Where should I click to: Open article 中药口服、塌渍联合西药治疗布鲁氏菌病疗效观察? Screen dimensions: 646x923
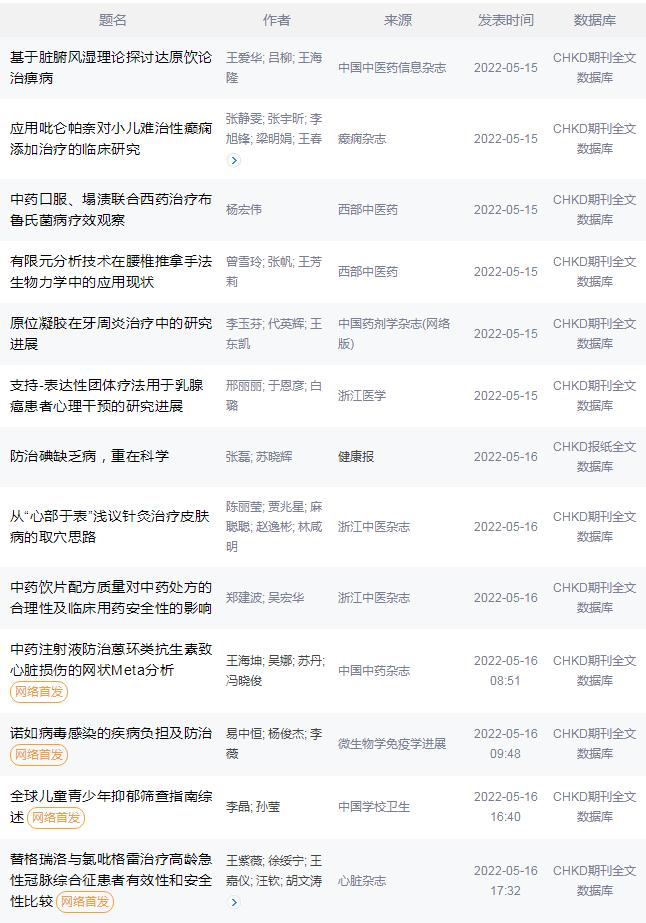(x=110, y=210)
